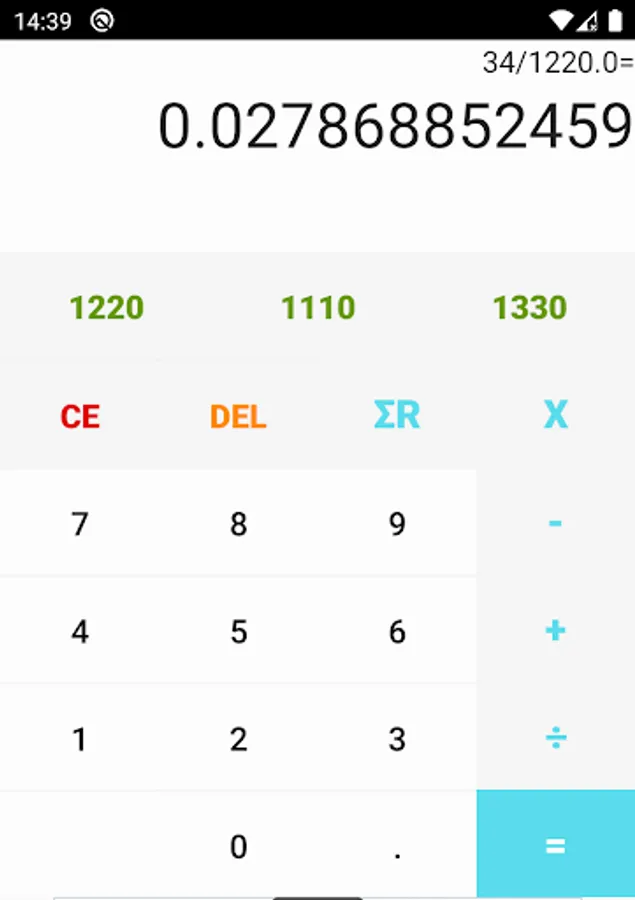Enter the digit 1
This screenshot has width=635, height=900.
coord(80,738)
